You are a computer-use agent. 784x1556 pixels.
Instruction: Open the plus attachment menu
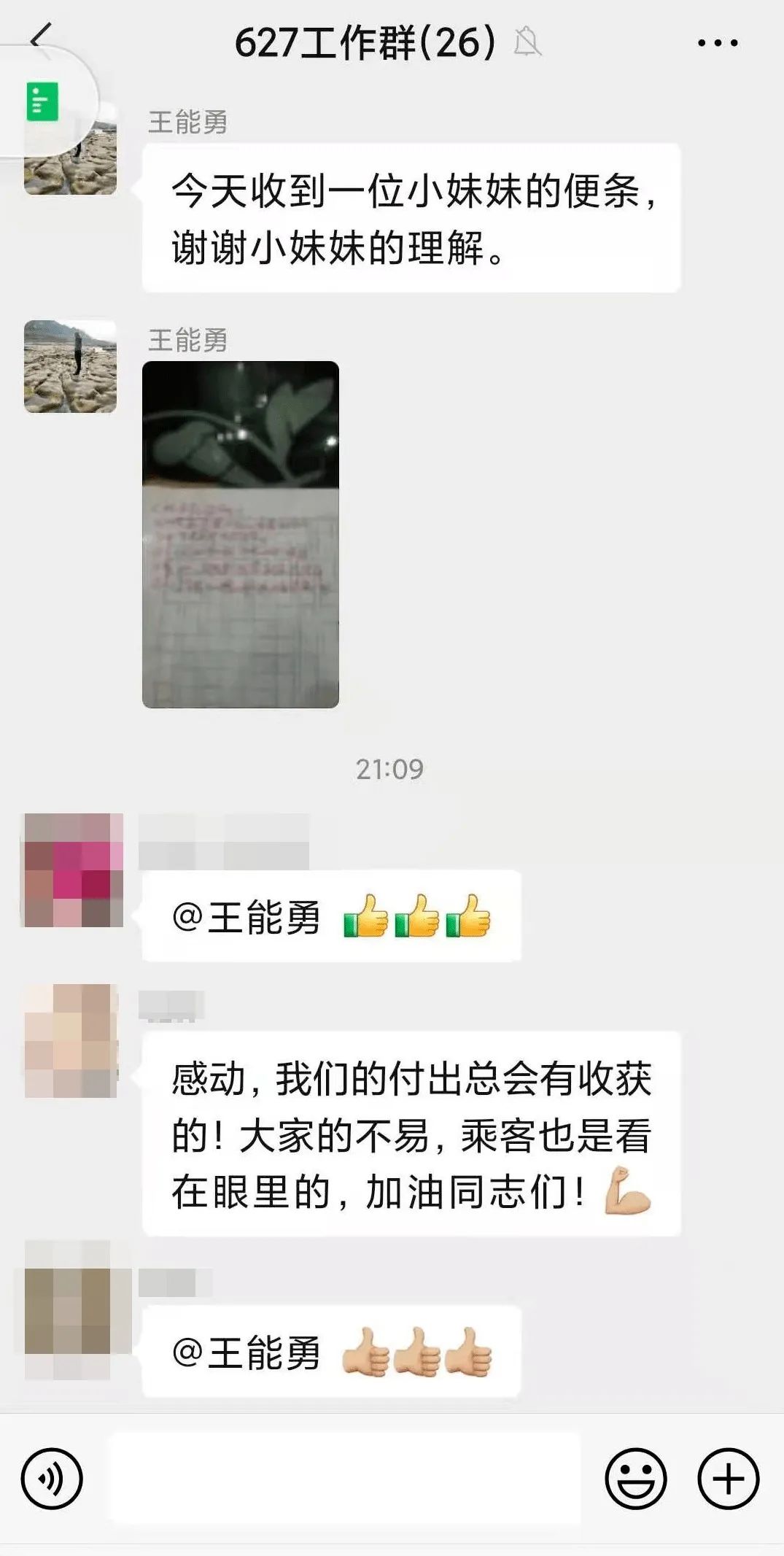point(728,1479)
